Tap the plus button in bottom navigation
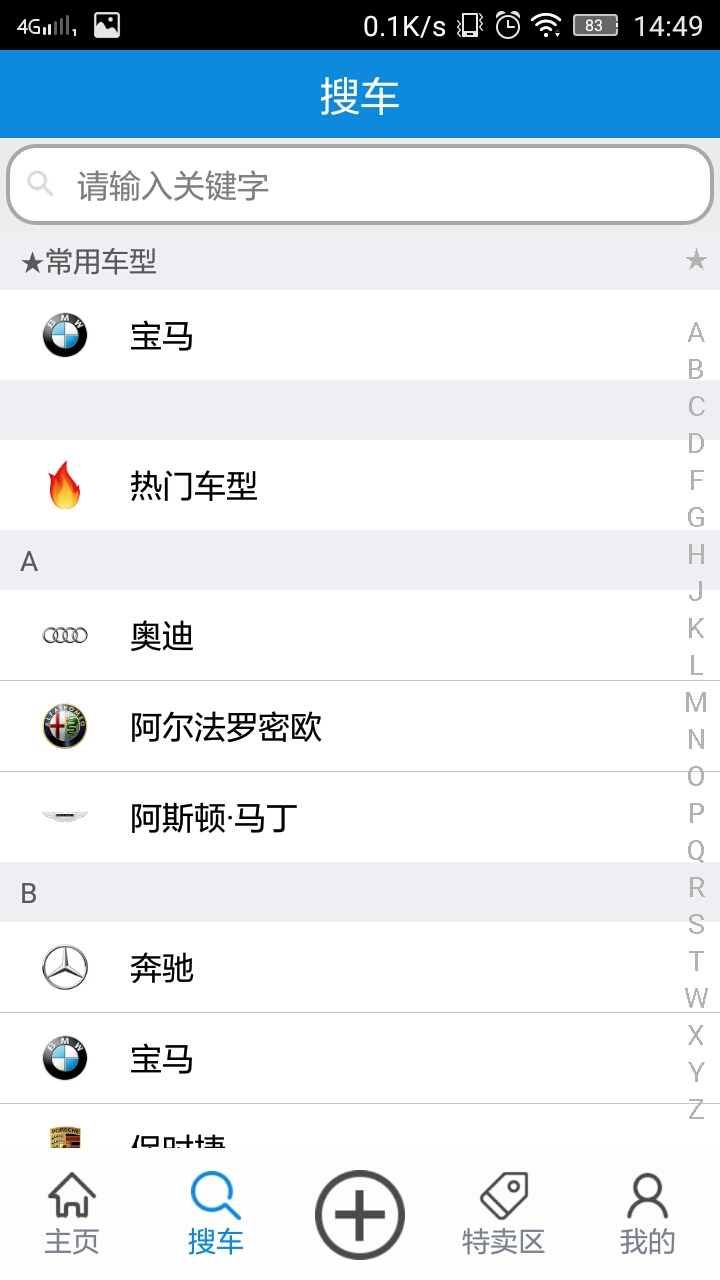 360,1212
